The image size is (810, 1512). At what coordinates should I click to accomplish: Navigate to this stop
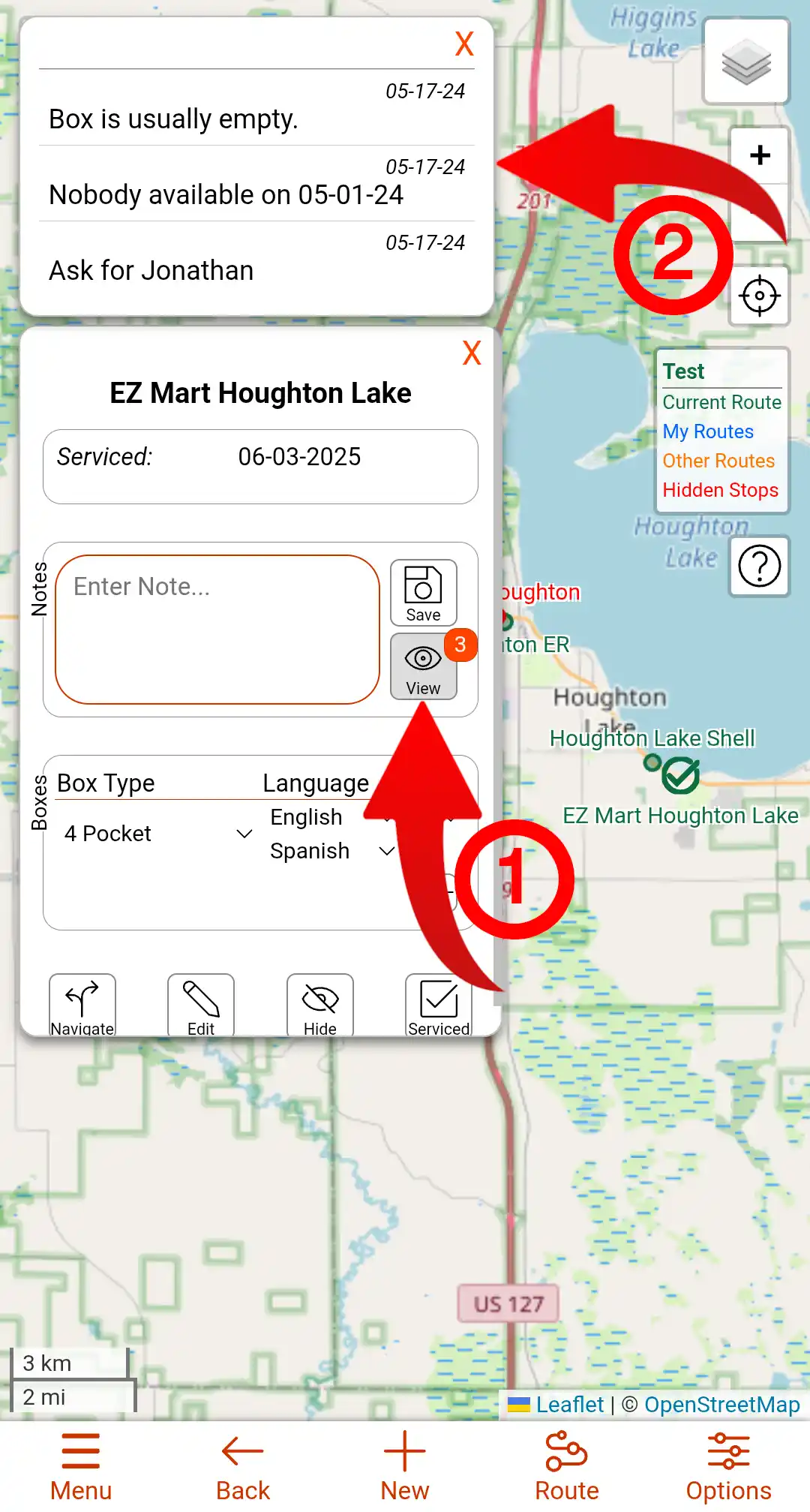pos(82,1005)
